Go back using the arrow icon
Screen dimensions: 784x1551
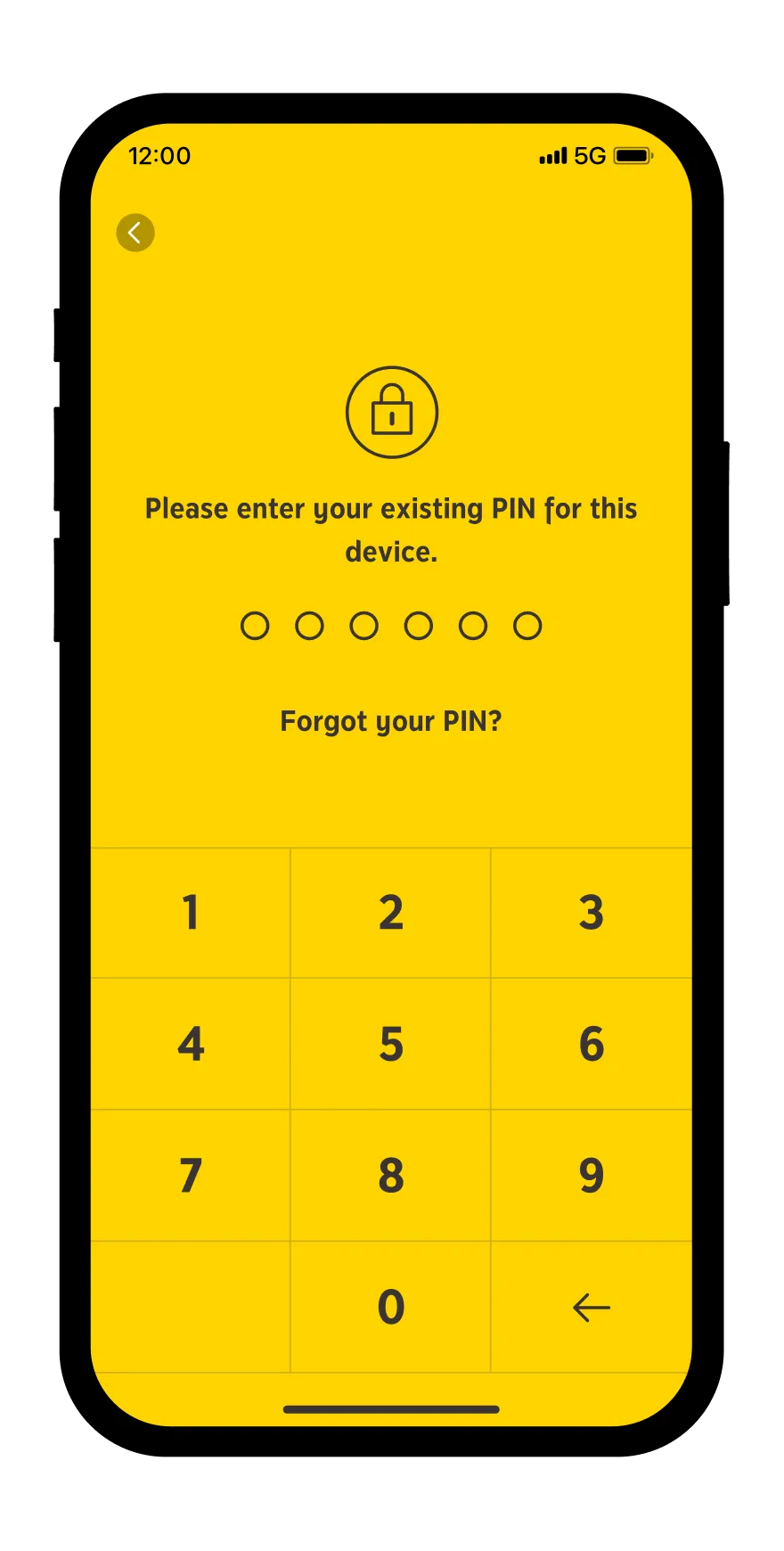[135, 233]
